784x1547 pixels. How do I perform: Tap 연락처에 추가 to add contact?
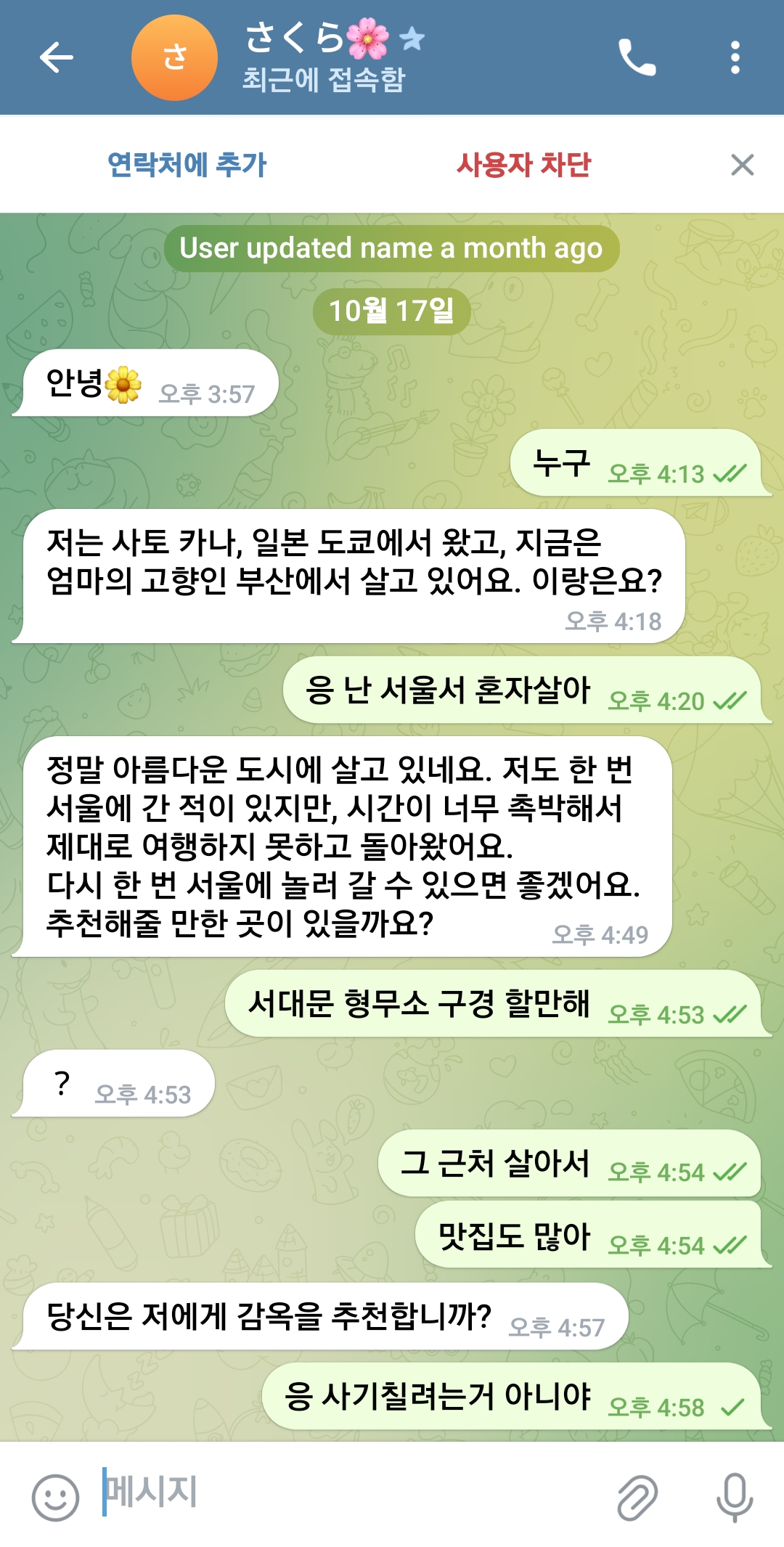[187, 165]
